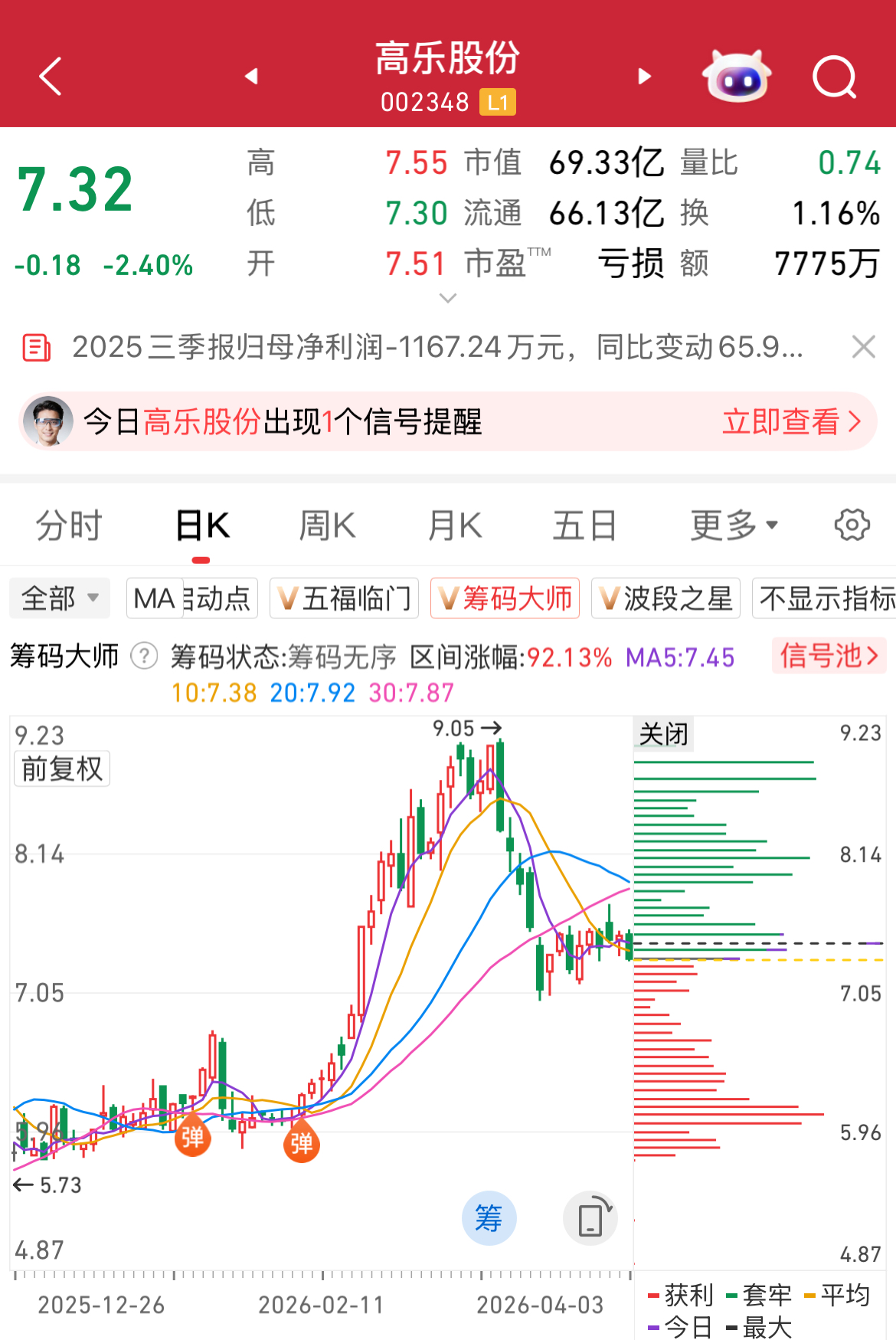
Task: Select the 周K weekly chart tab
Action: tap(327, 526)
